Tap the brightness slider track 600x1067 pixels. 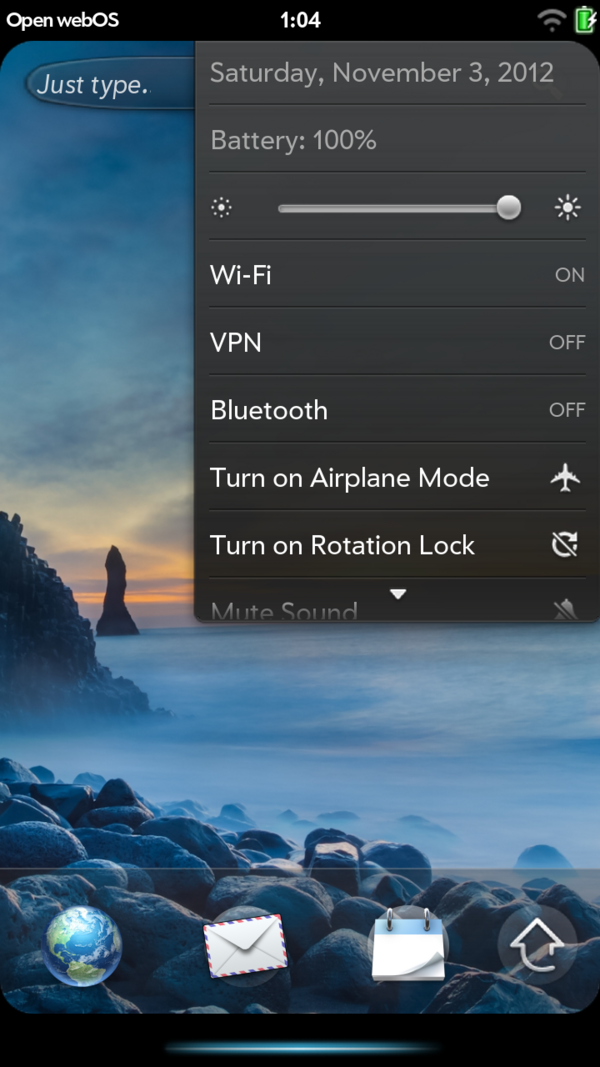[x=390, y=208]
